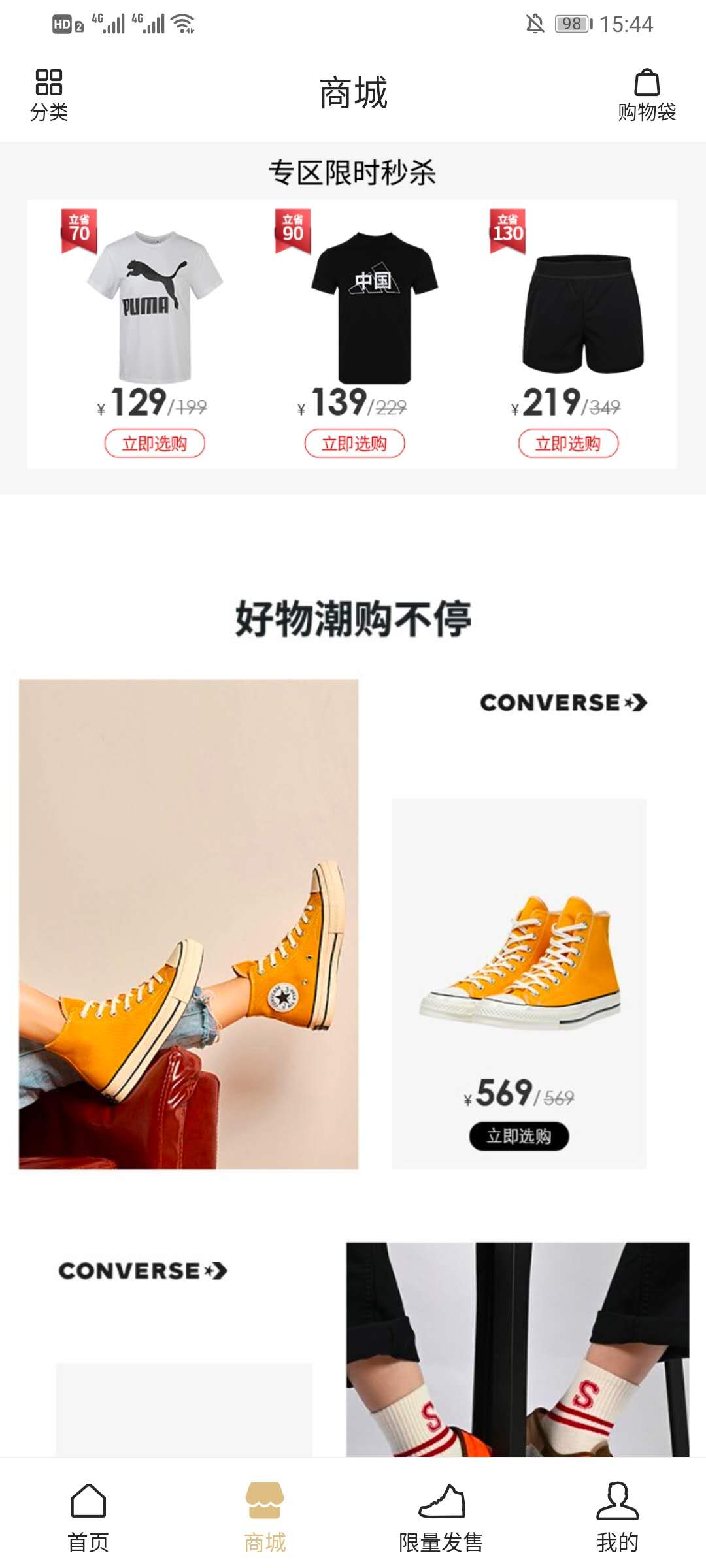Screen dimensions: 706x1568
Task: Tap 立即选购 for the ¥569 Converse sneakers
Action: [x=519, y=1136]
